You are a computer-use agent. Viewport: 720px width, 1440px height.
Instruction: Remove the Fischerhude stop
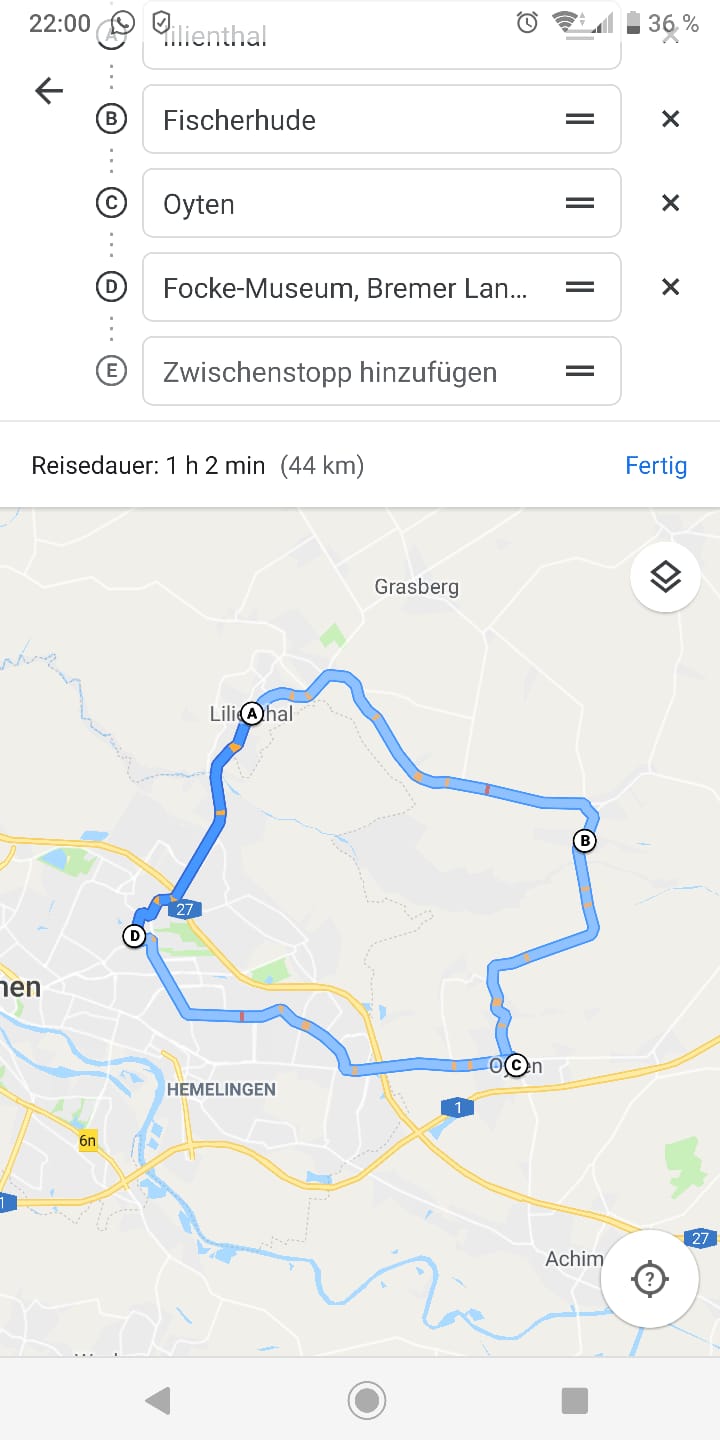point(670,119)
